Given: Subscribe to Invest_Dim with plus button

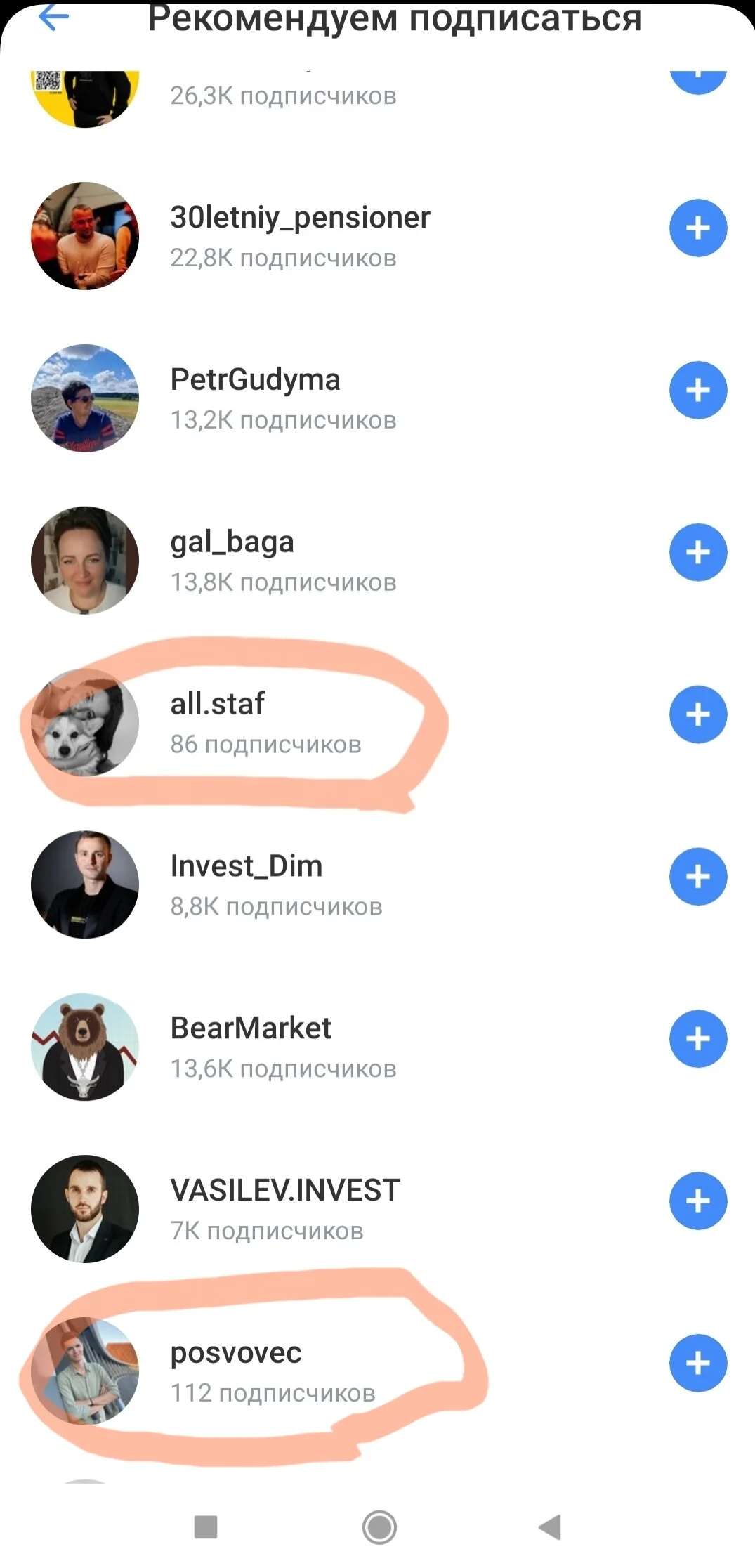Looking at the screenshot, I should 697,877.
